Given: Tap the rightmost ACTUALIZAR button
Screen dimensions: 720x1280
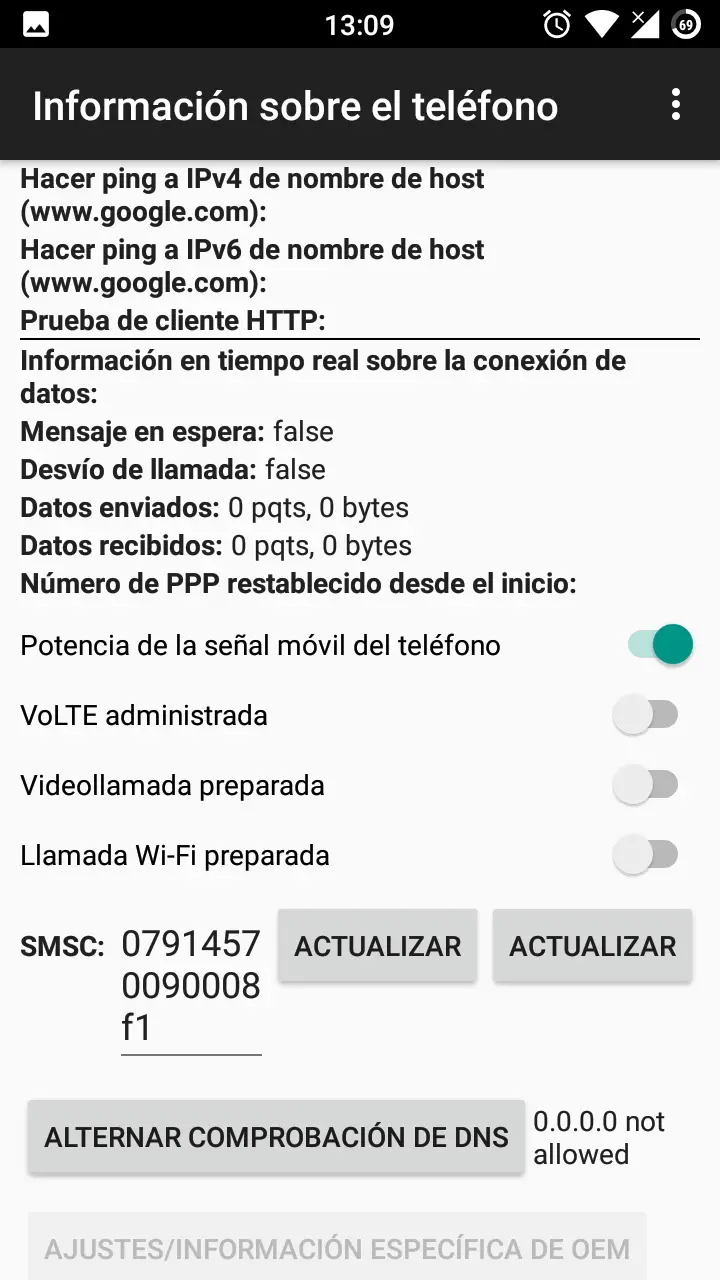Looking at the screenshot, I should tap(593, 946).
